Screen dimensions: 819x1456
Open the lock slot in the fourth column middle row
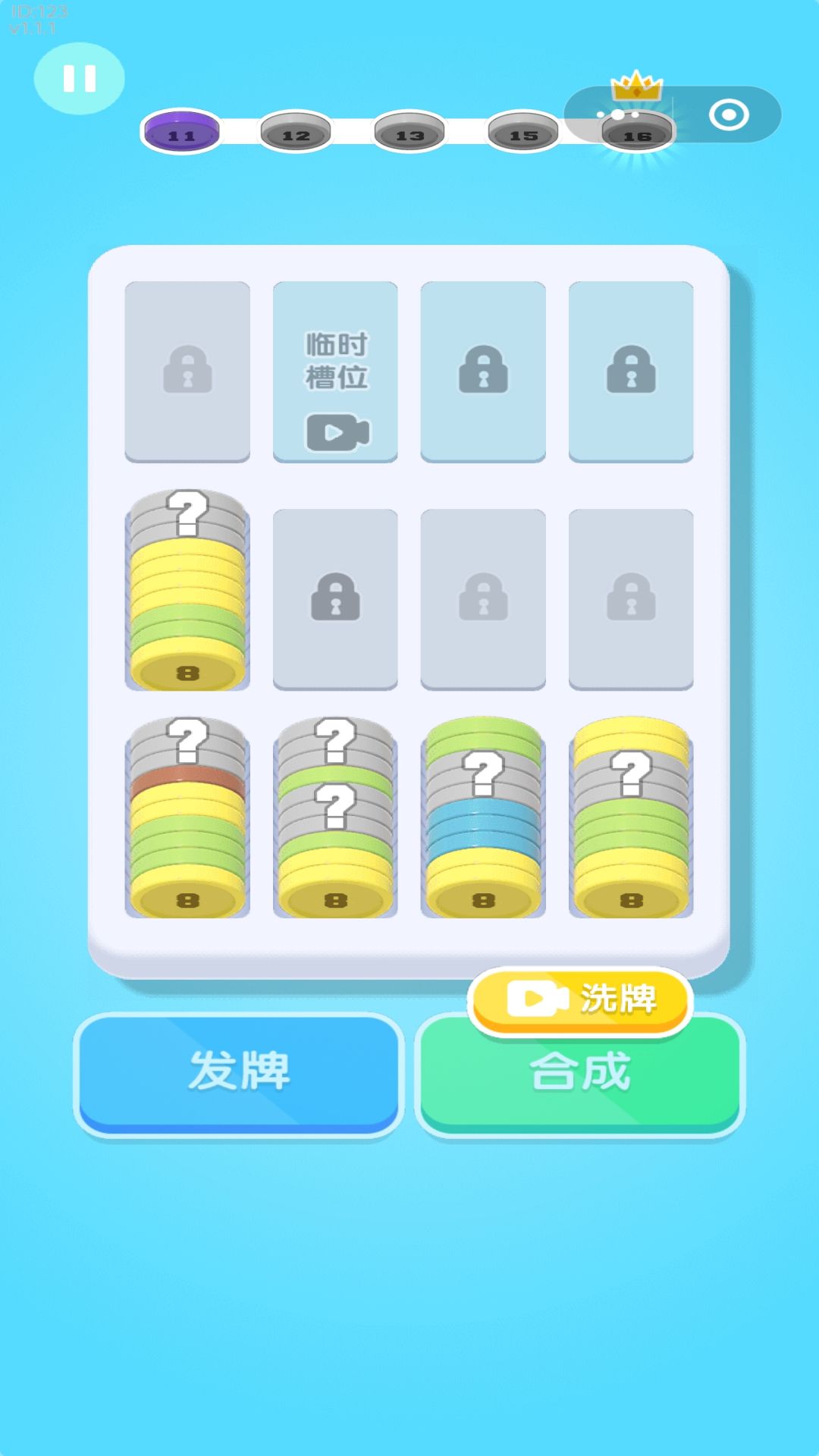tap(630, 599)
